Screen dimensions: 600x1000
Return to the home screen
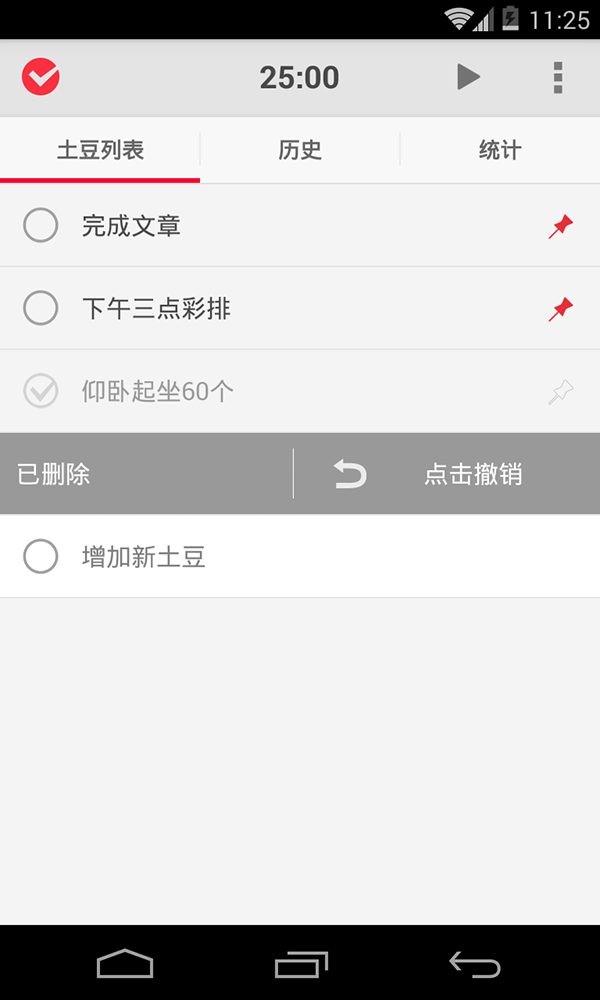click(125, 964)
